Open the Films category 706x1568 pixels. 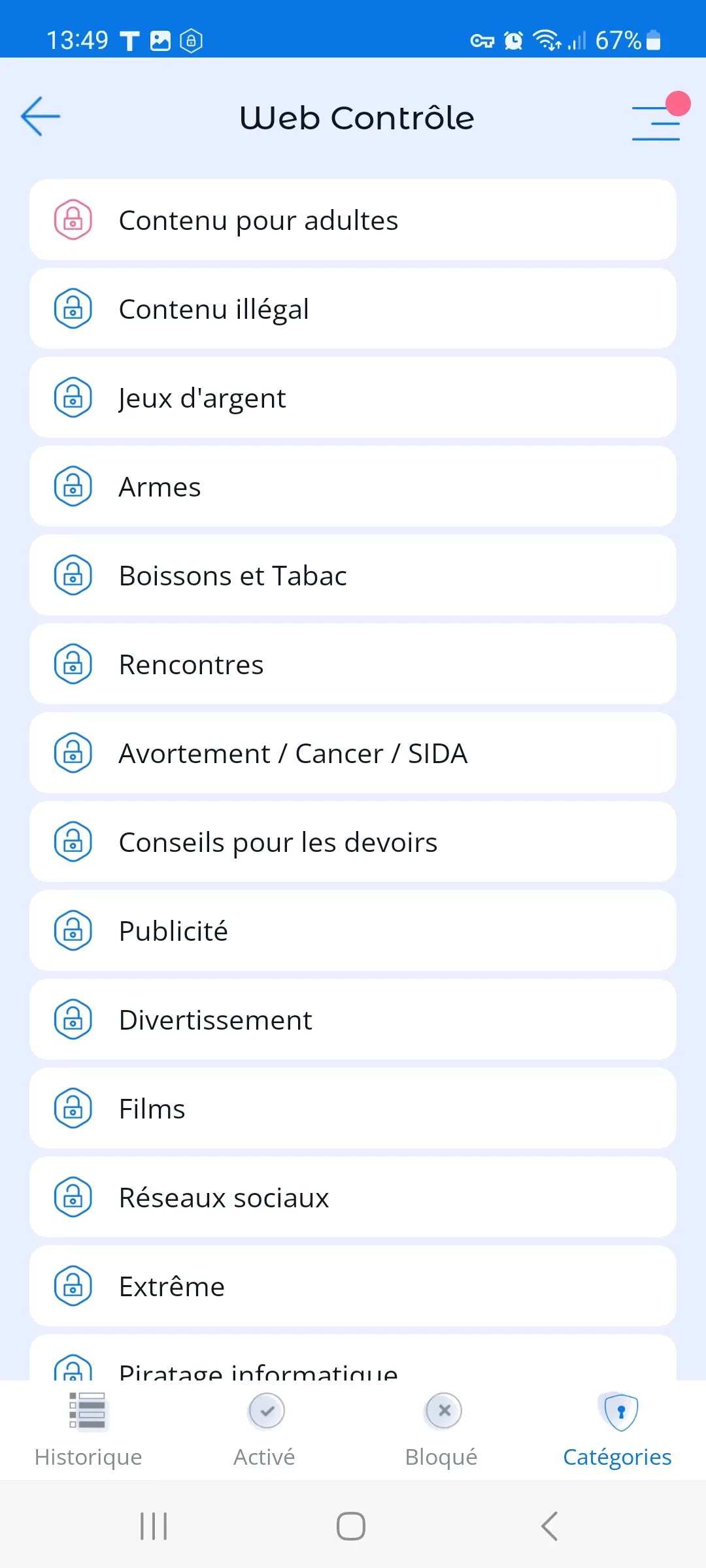(353, 1109)
